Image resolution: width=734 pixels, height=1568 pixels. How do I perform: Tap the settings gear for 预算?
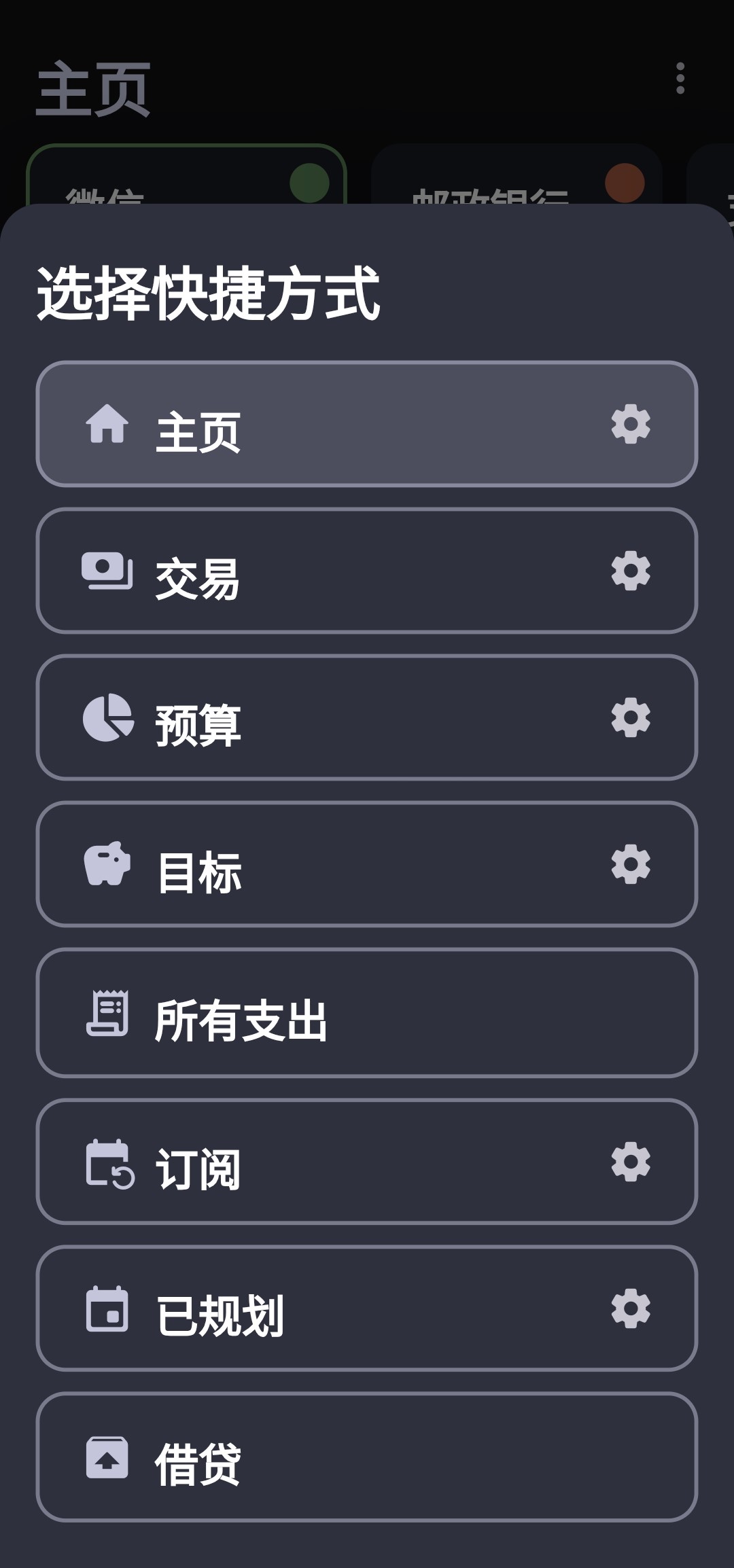pos(631,717)
